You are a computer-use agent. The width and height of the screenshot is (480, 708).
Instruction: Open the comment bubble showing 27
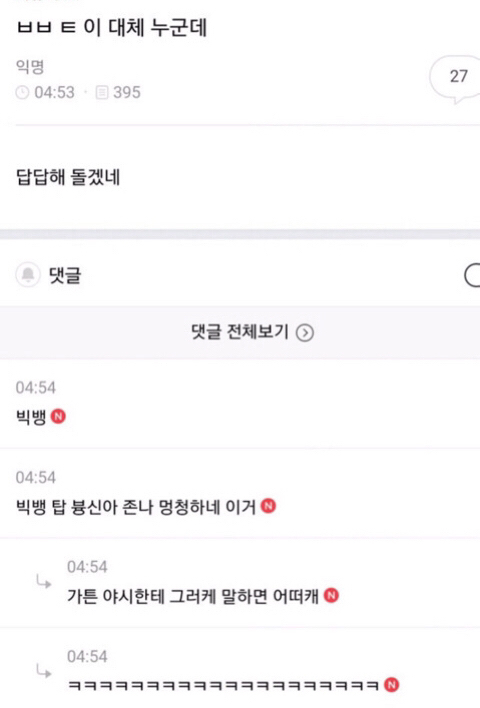tap(455, 79)
